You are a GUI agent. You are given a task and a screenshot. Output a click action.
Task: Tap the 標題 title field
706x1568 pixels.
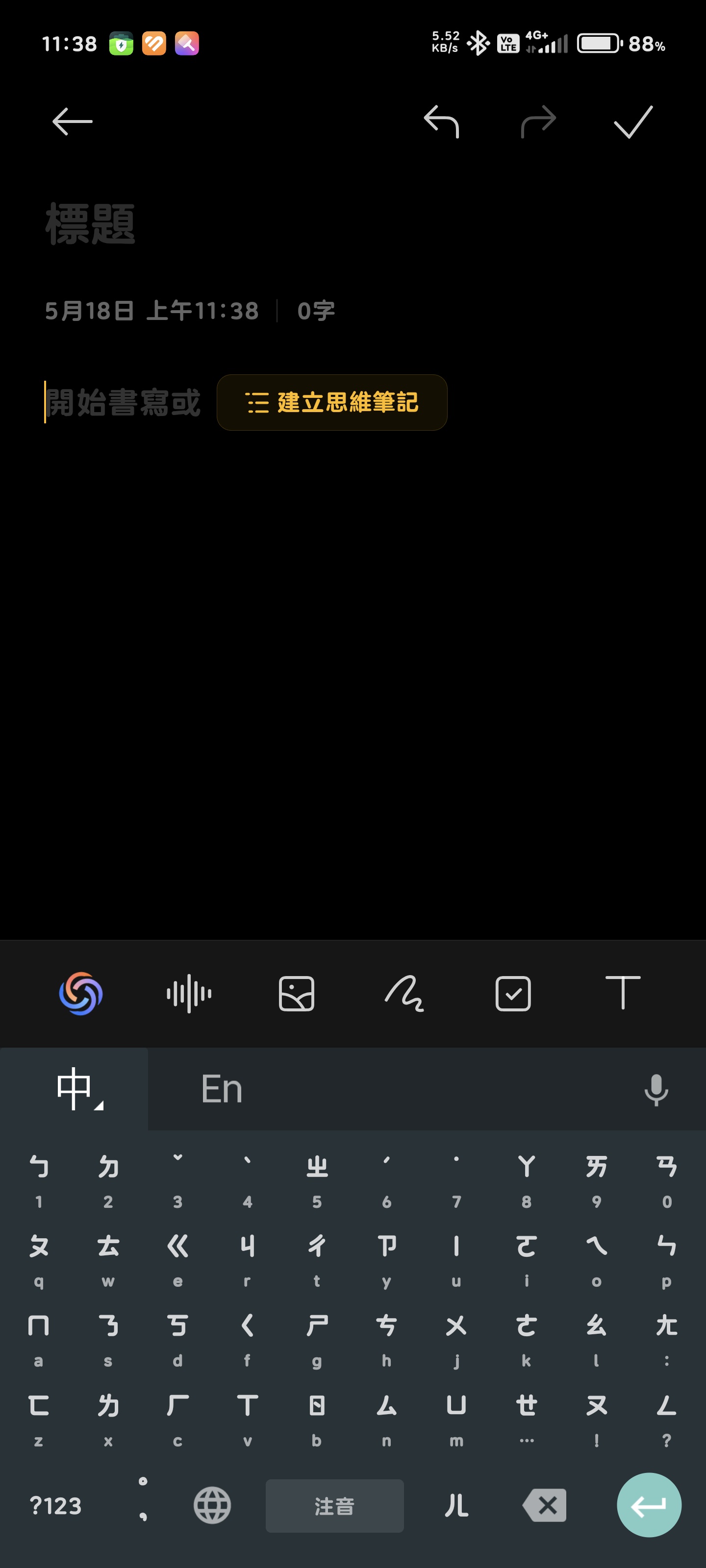pyautogui.click(x=90, y=224)
